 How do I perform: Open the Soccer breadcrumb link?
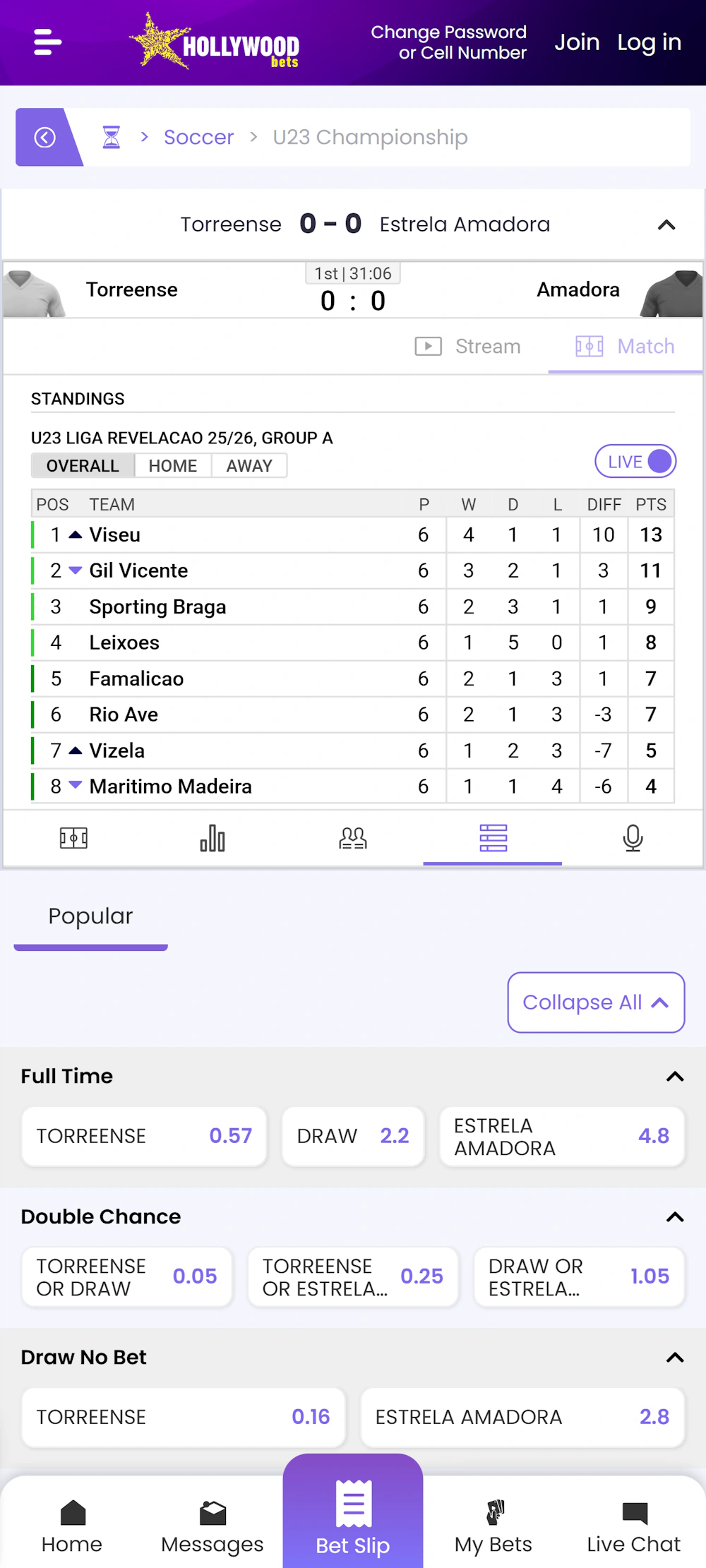click(x=198, y=137)
